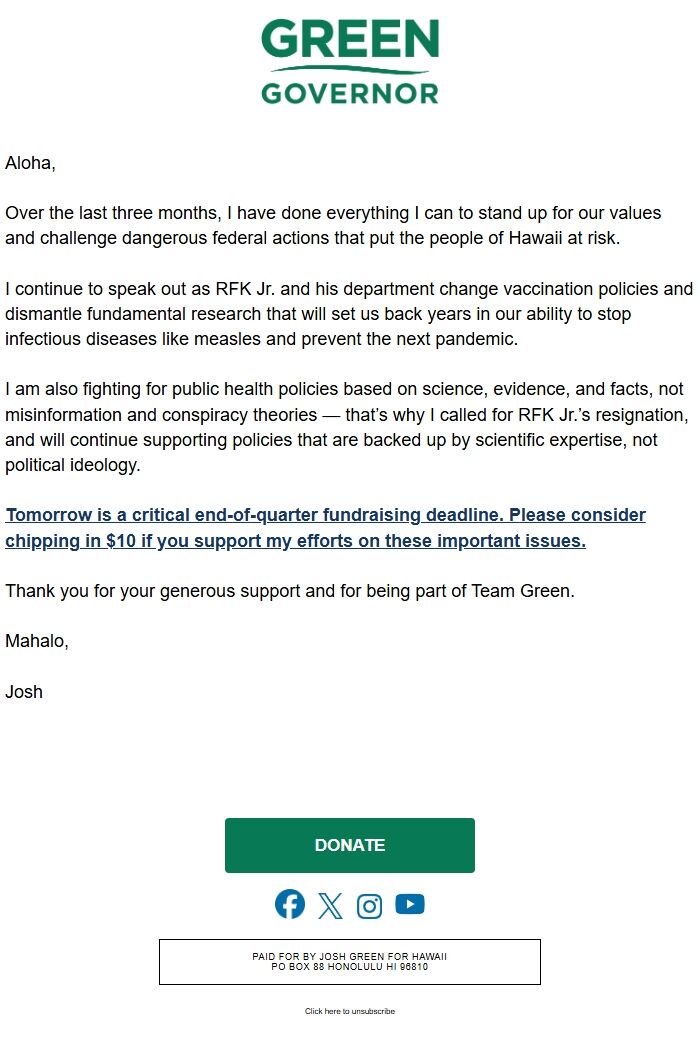Go to the Instagram profile icon
Screen dimensions: 700x1038
[370, 905]
